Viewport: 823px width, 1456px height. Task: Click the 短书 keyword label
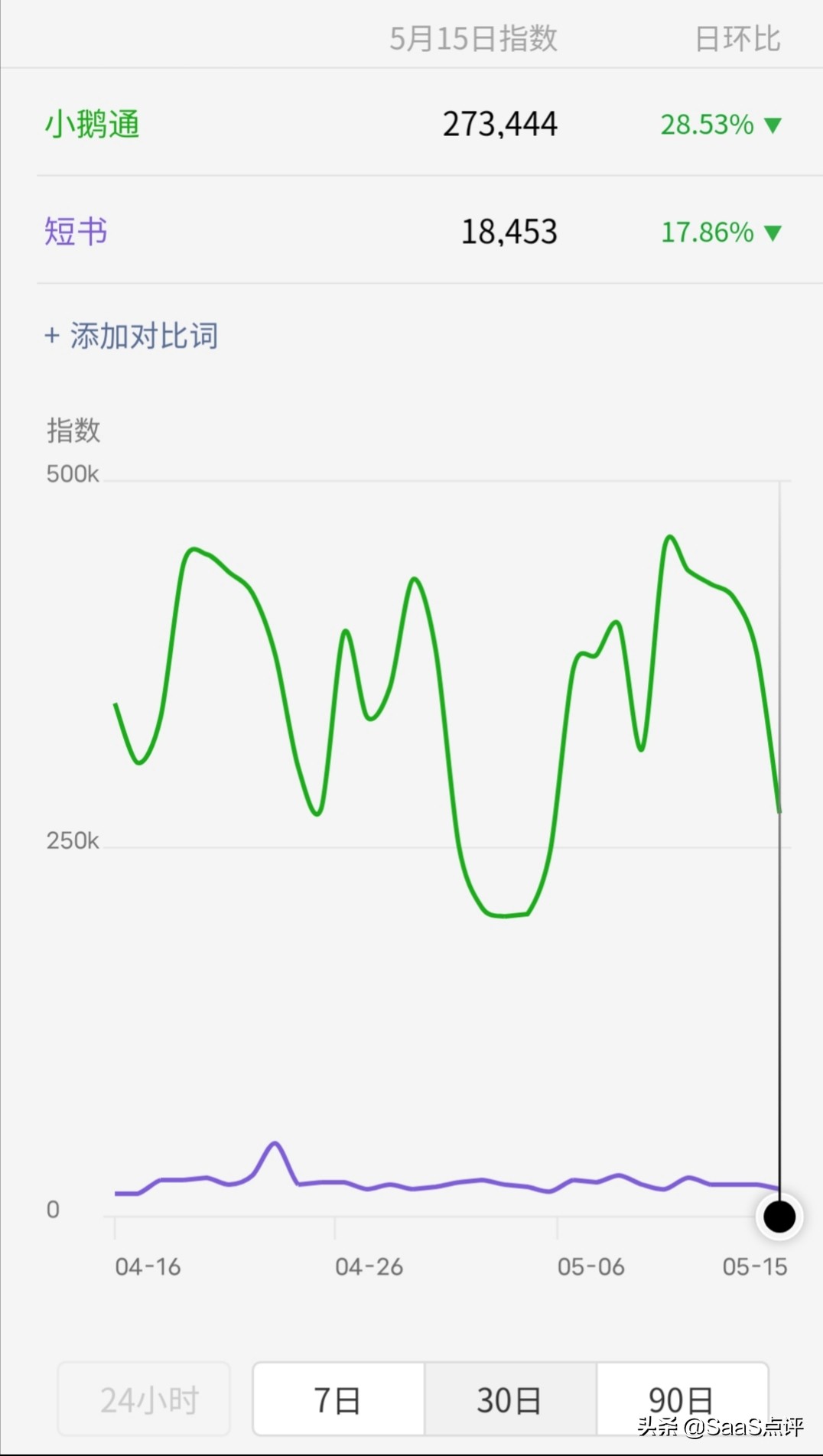coord(75,232)
